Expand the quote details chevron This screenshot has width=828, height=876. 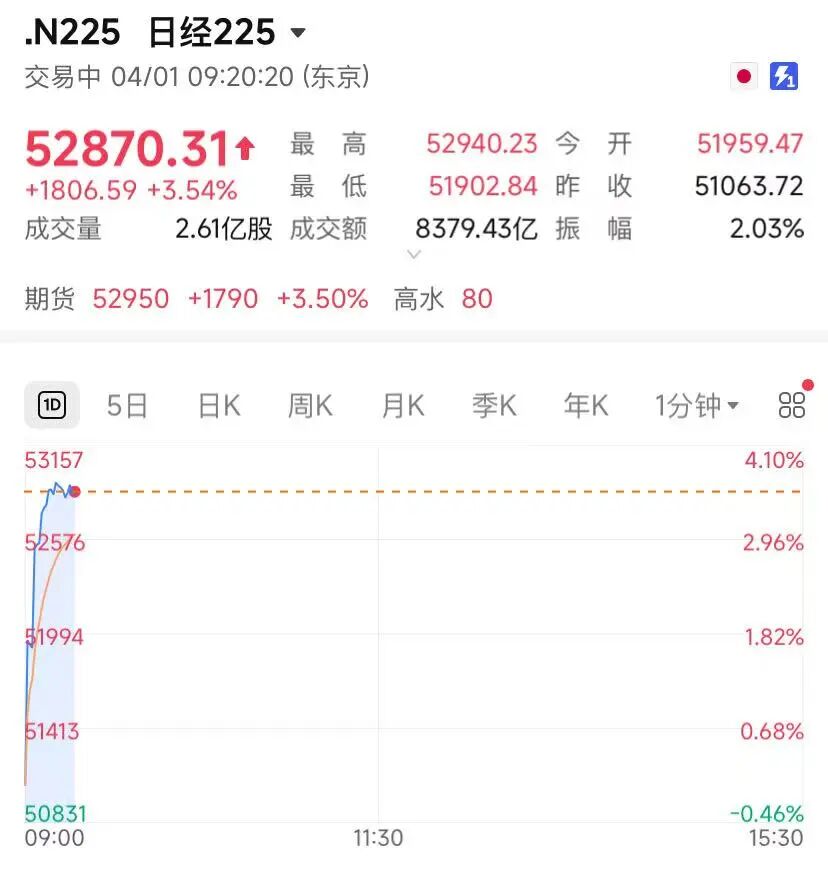(x=414, y=255)
